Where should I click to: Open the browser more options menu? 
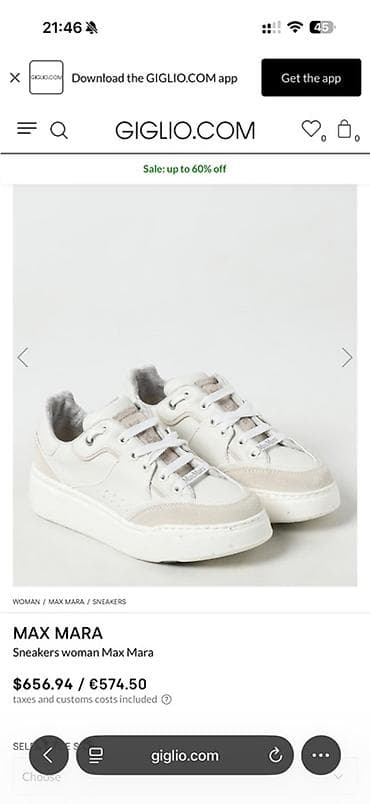321,755
